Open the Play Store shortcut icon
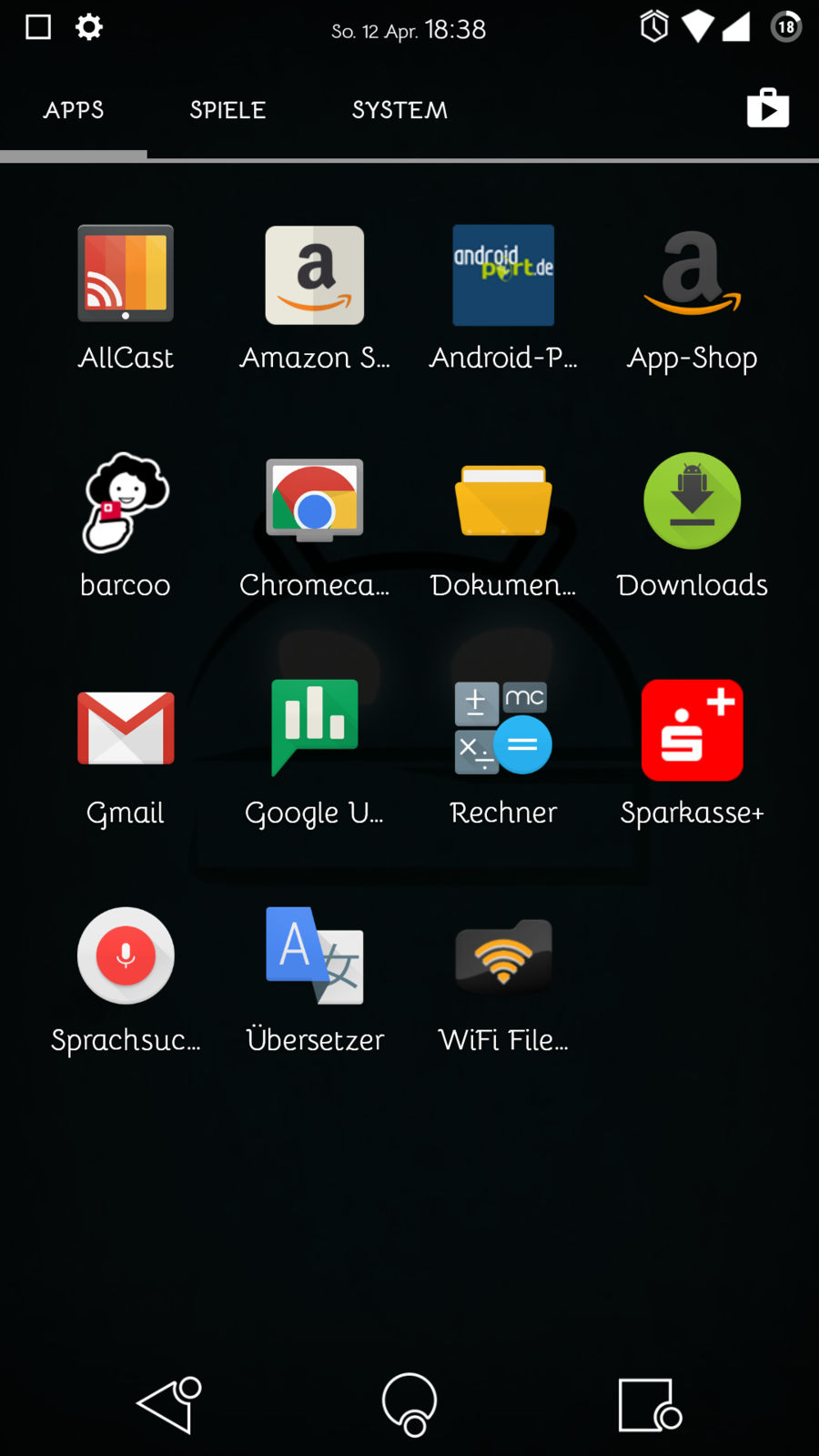The height and width of the screenshot is (1456, 819). (767, 108)
